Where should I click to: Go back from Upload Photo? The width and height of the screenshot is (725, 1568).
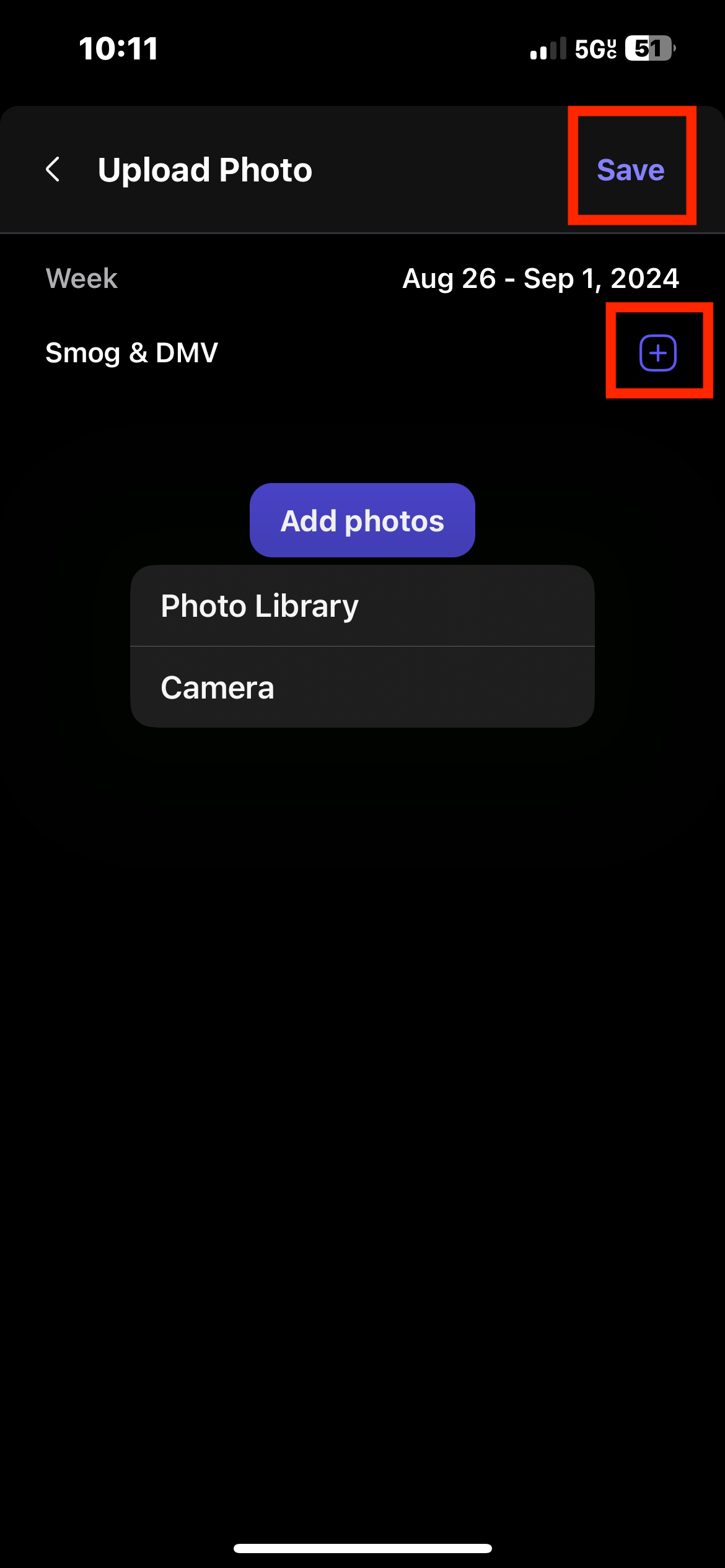point(53,169)
